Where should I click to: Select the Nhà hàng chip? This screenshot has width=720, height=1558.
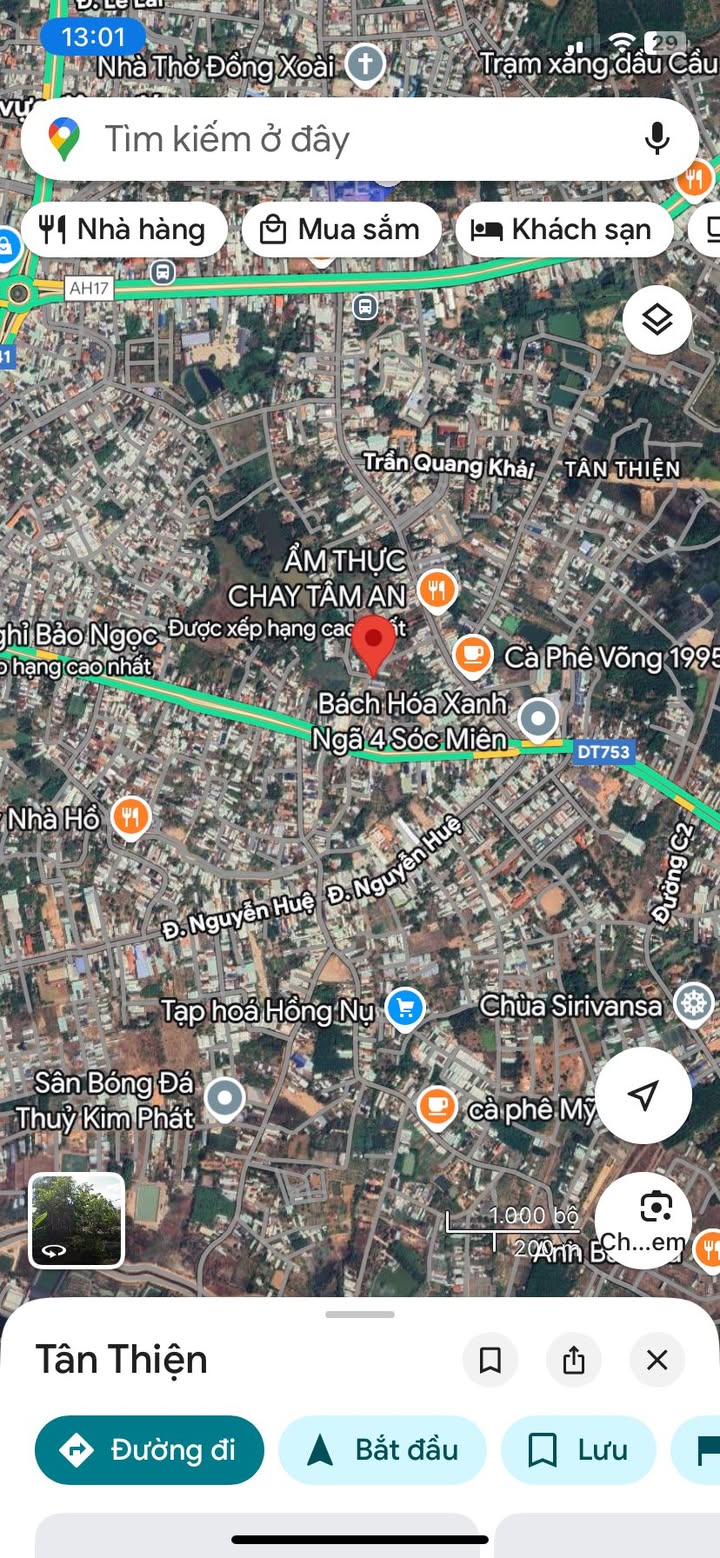122,230
